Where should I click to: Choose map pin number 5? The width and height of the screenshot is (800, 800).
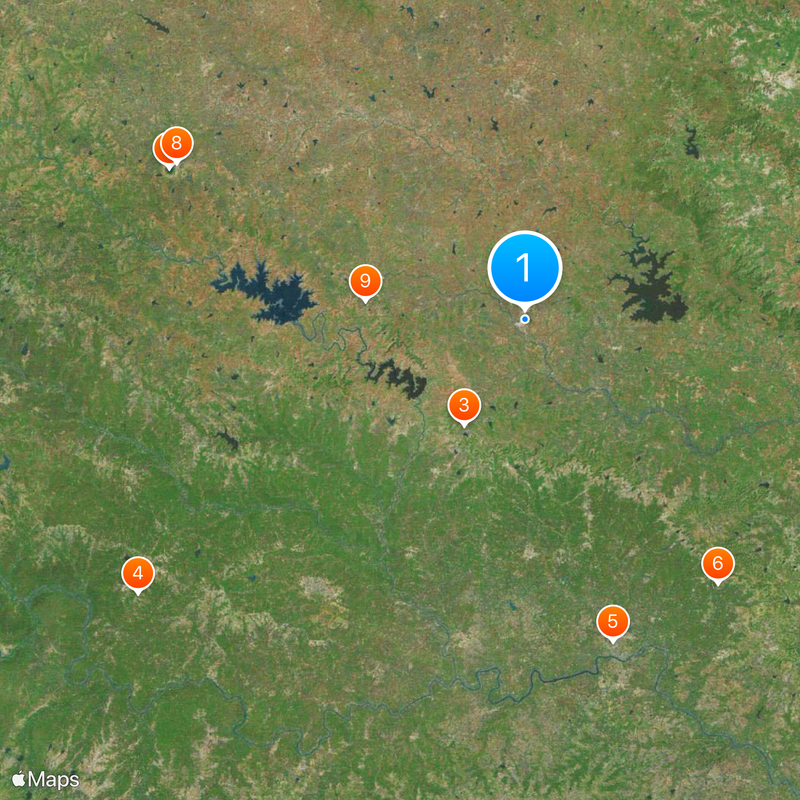pos(612,621)
